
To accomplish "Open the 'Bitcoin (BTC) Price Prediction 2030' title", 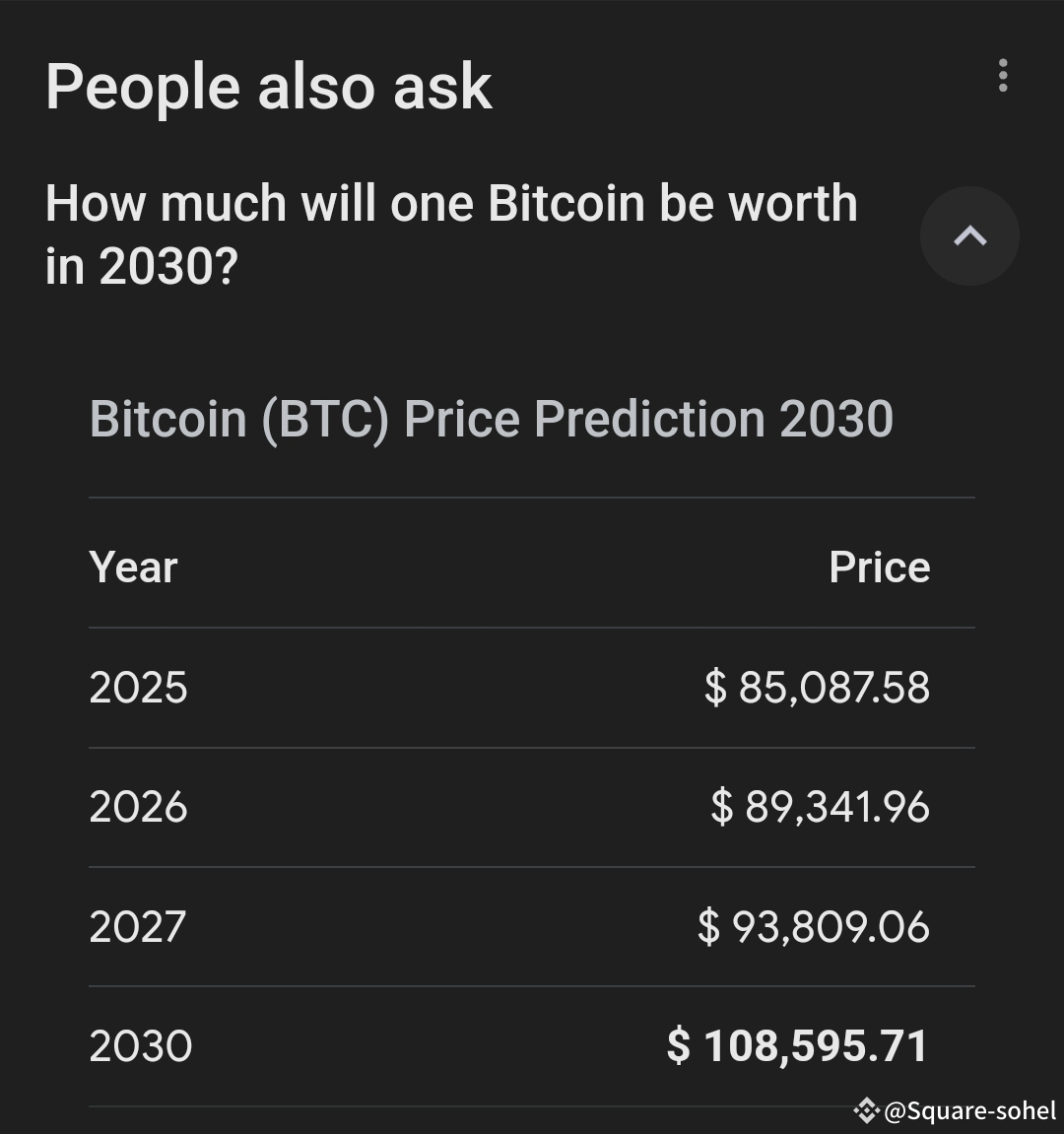I will [x=492, y=418].
